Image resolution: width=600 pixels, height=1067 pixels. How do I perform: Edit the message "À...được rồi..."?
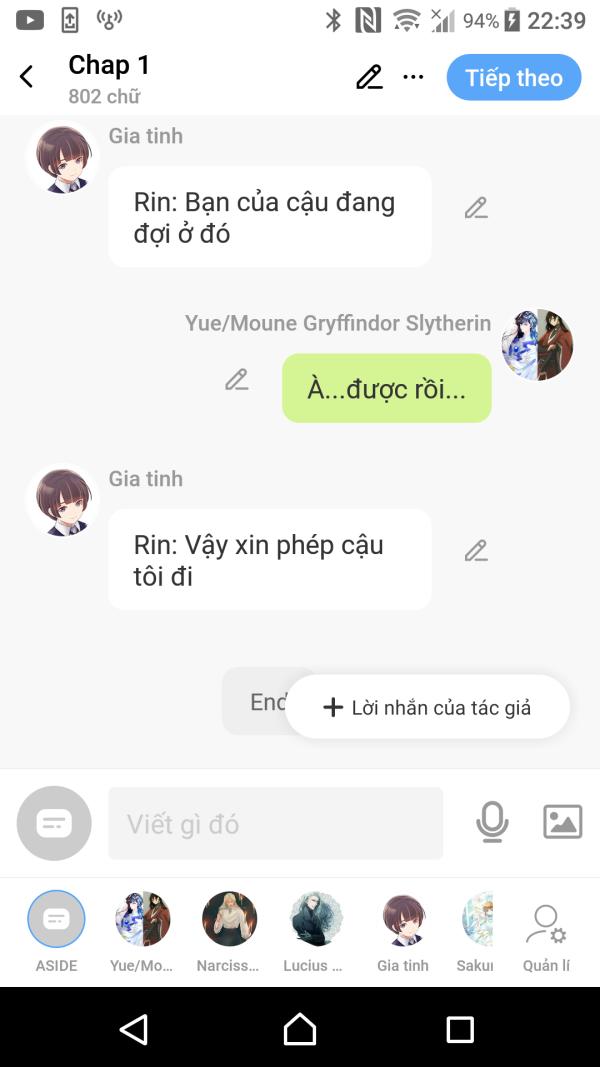(237, 380)
